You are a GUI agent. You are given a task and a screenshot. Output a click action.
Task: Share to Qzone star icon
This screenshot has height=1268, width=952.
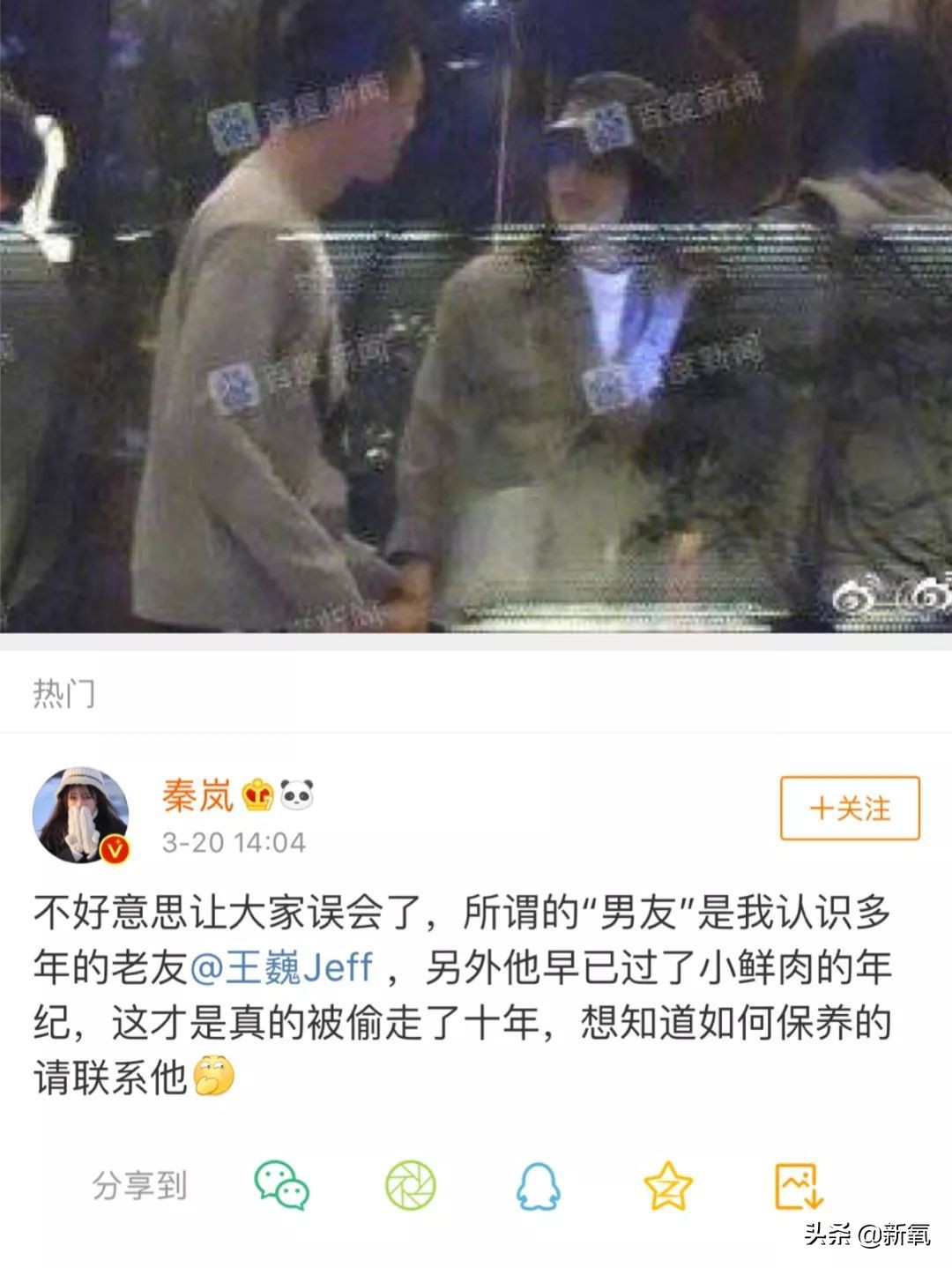pyautogui.click(x=668, y=1186)
